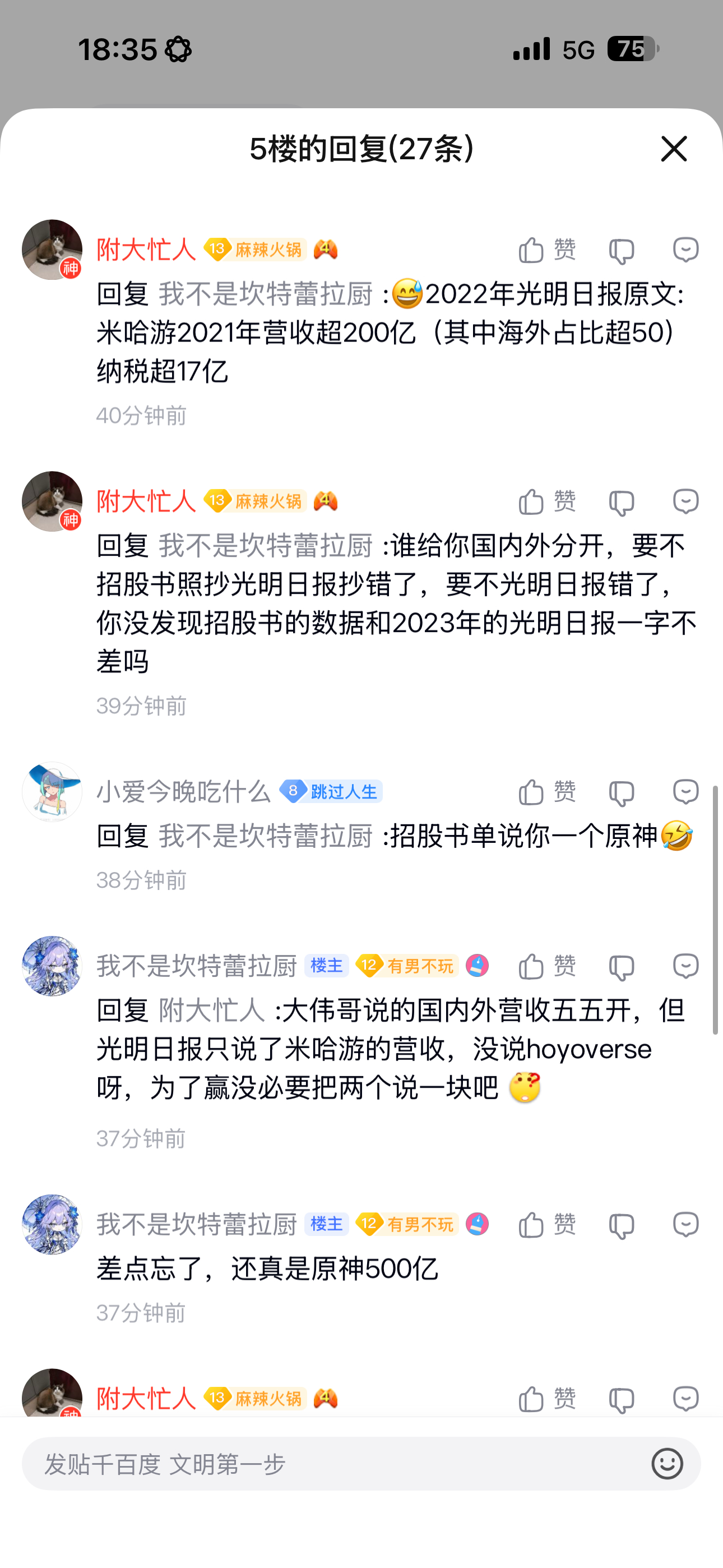This screenshot has height=1568, width=723.
Task: Tap the 跳过人生 level badge
Action: (x=331, y=791)
